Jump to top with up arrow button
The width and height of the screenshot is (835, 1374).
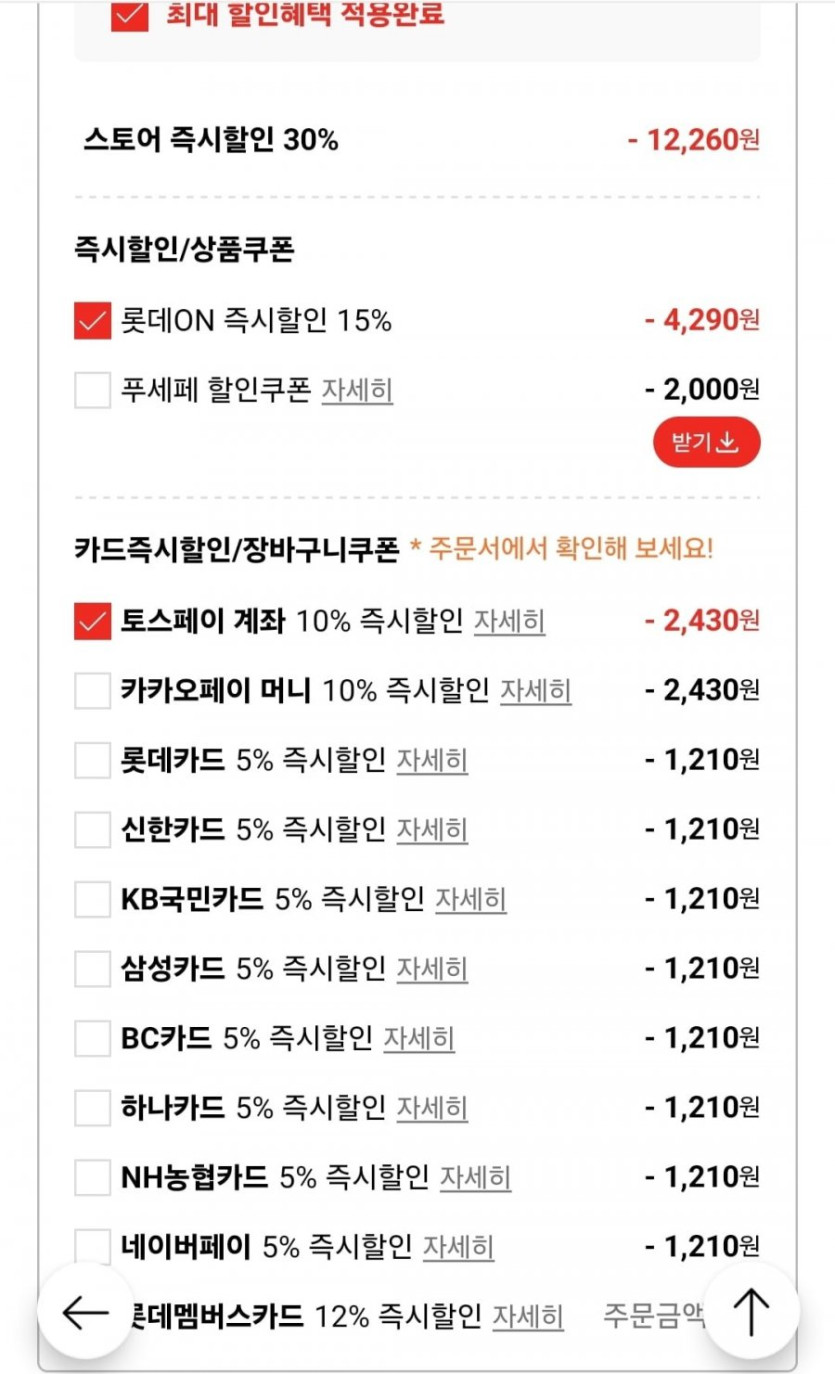[751, 1311]
